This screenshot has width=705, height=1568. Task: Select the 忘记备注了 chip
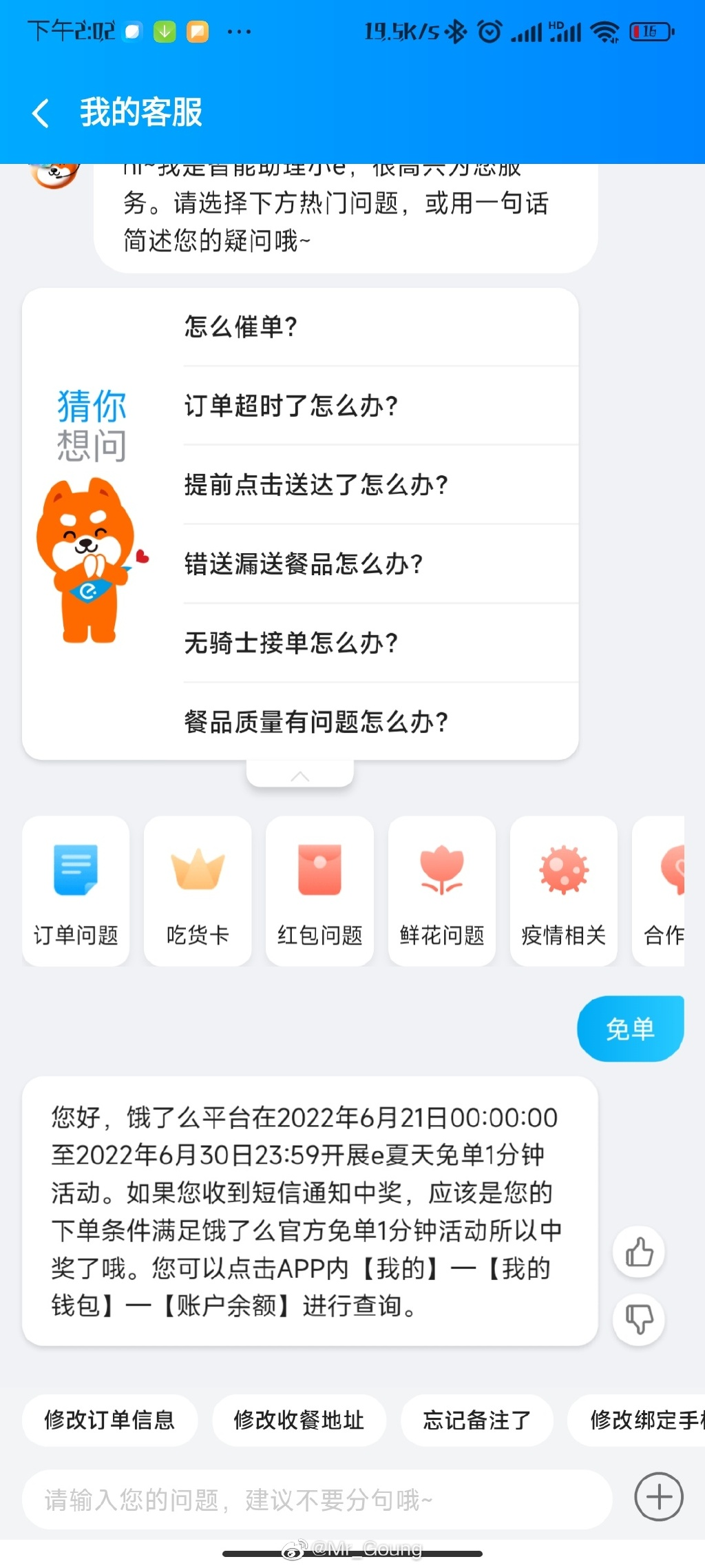click(x=476, y=1420)
